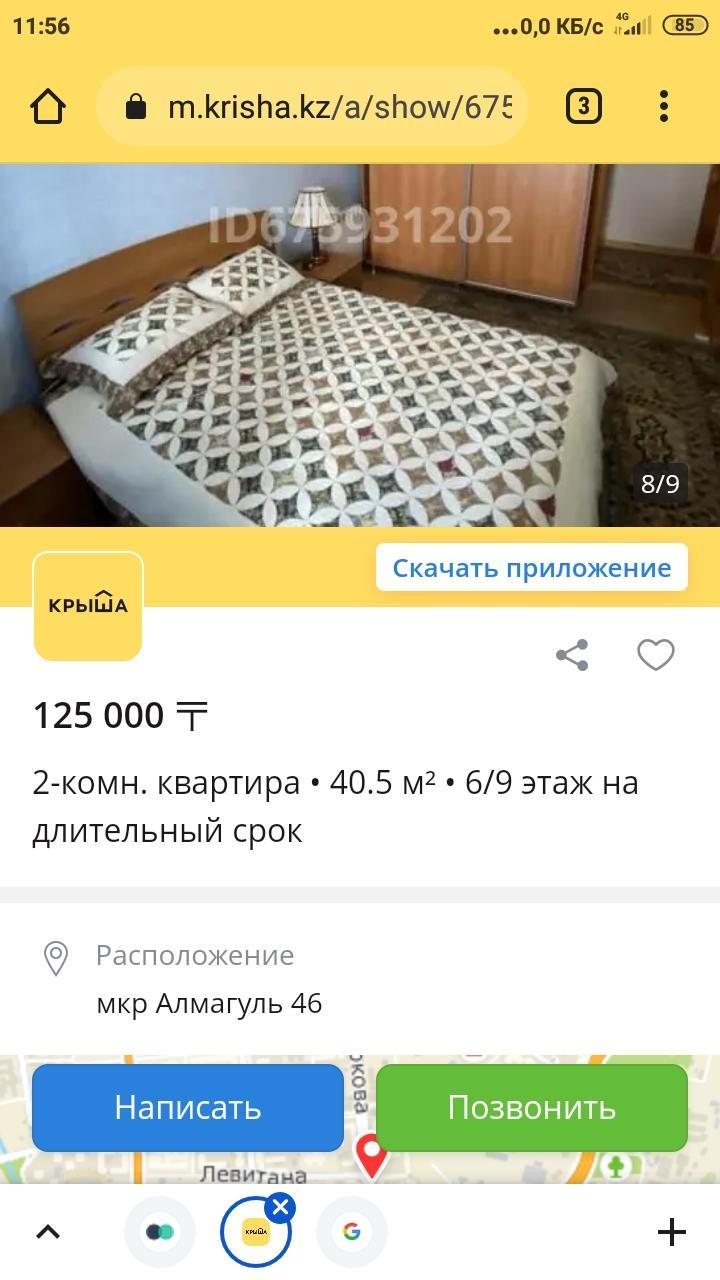Viewport: 720px width, 1280px height.
Task: Open the tab switcher showing 3 tabs
Action: 584,106
